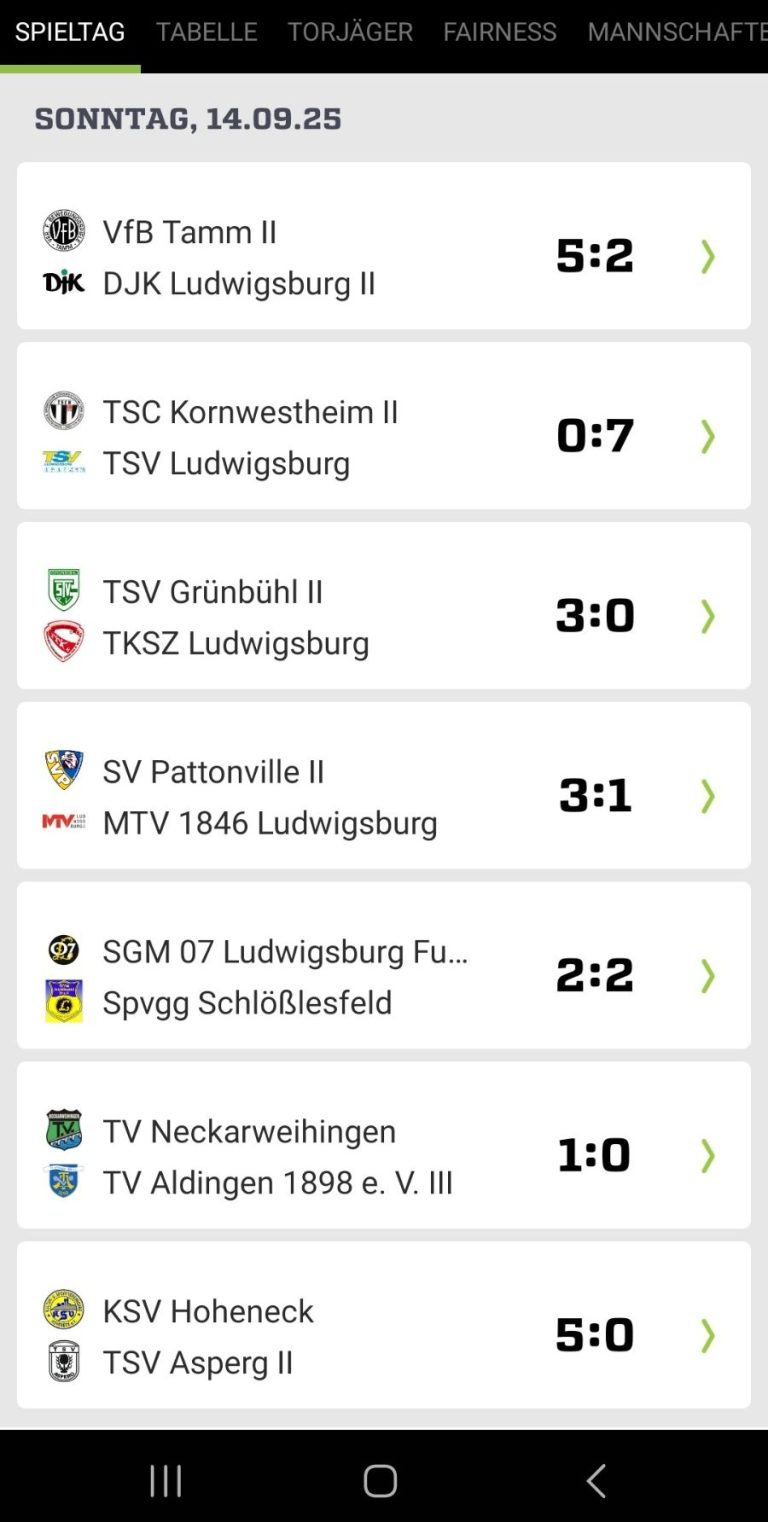Select the Spieltag tab

point(70,32)
